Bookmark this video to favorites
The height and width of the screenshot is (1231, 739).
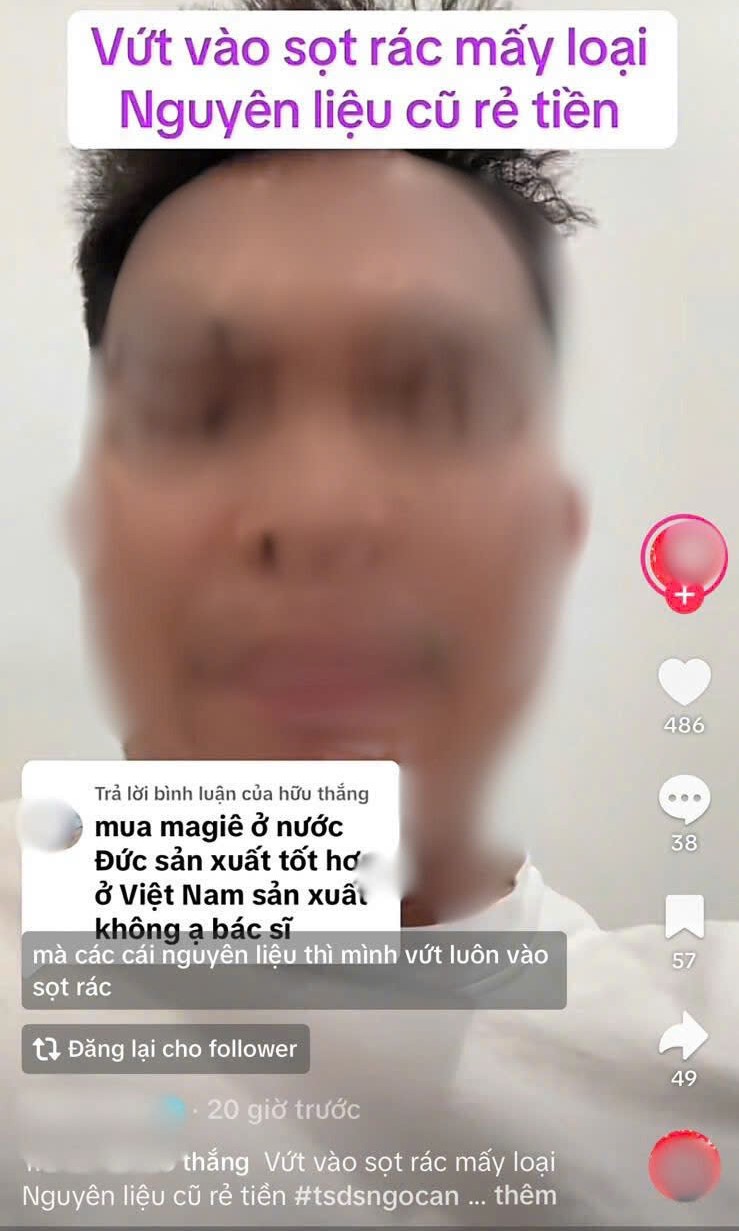click(684, 918)
